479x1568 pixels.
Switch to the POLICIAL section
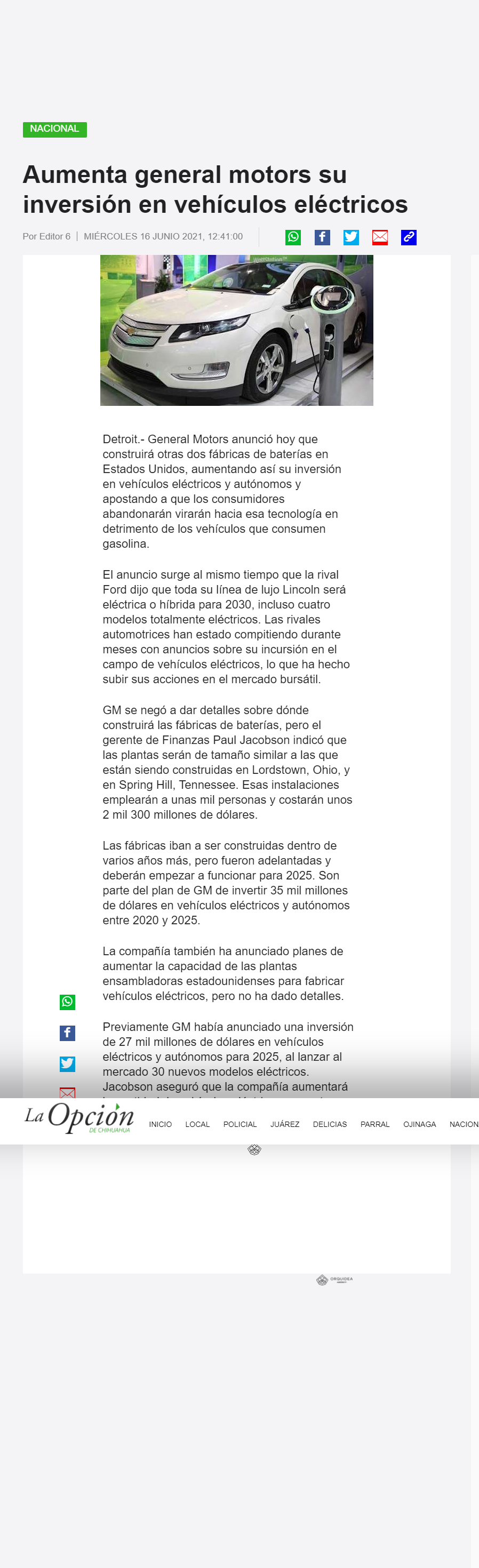(x=240, y=1124)
